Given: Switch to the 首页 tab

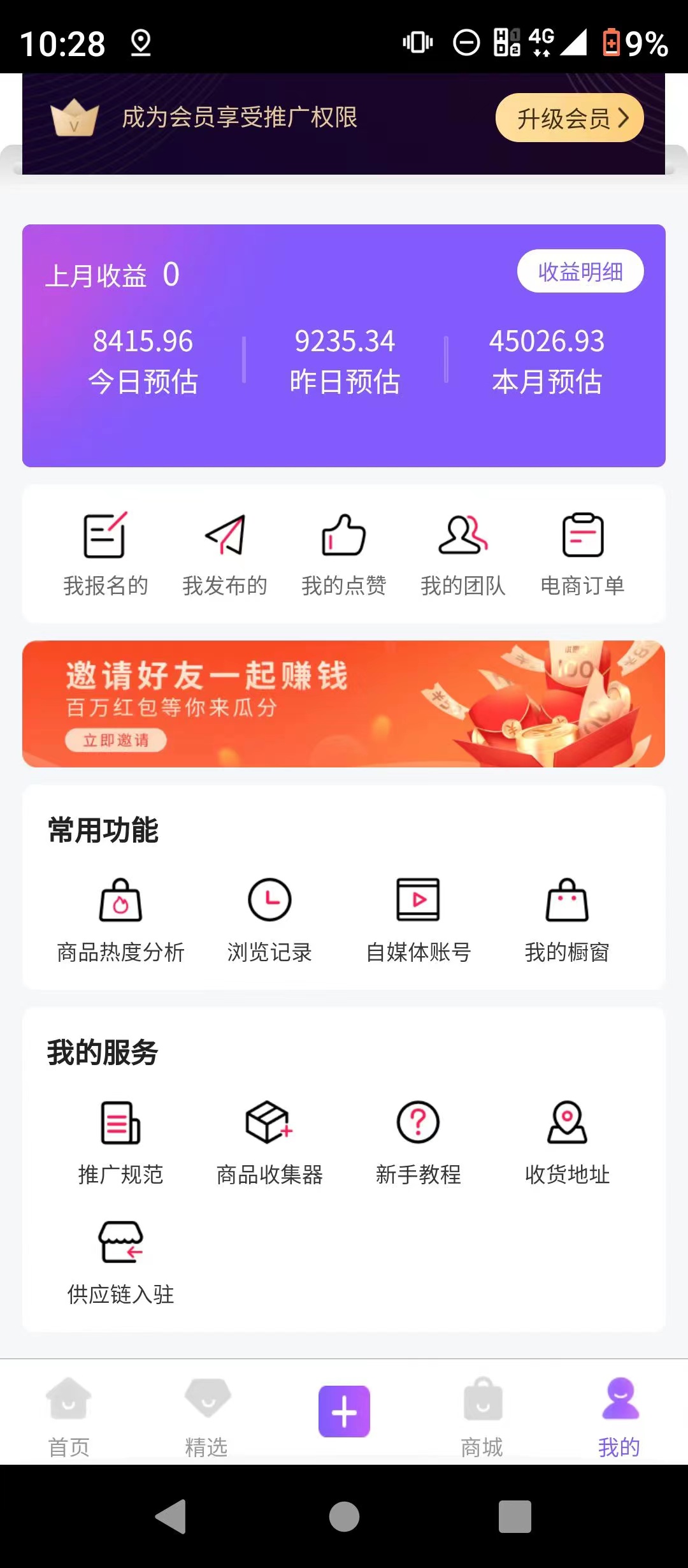Looking at the screenshot, I should click(x=69, y=1417).
